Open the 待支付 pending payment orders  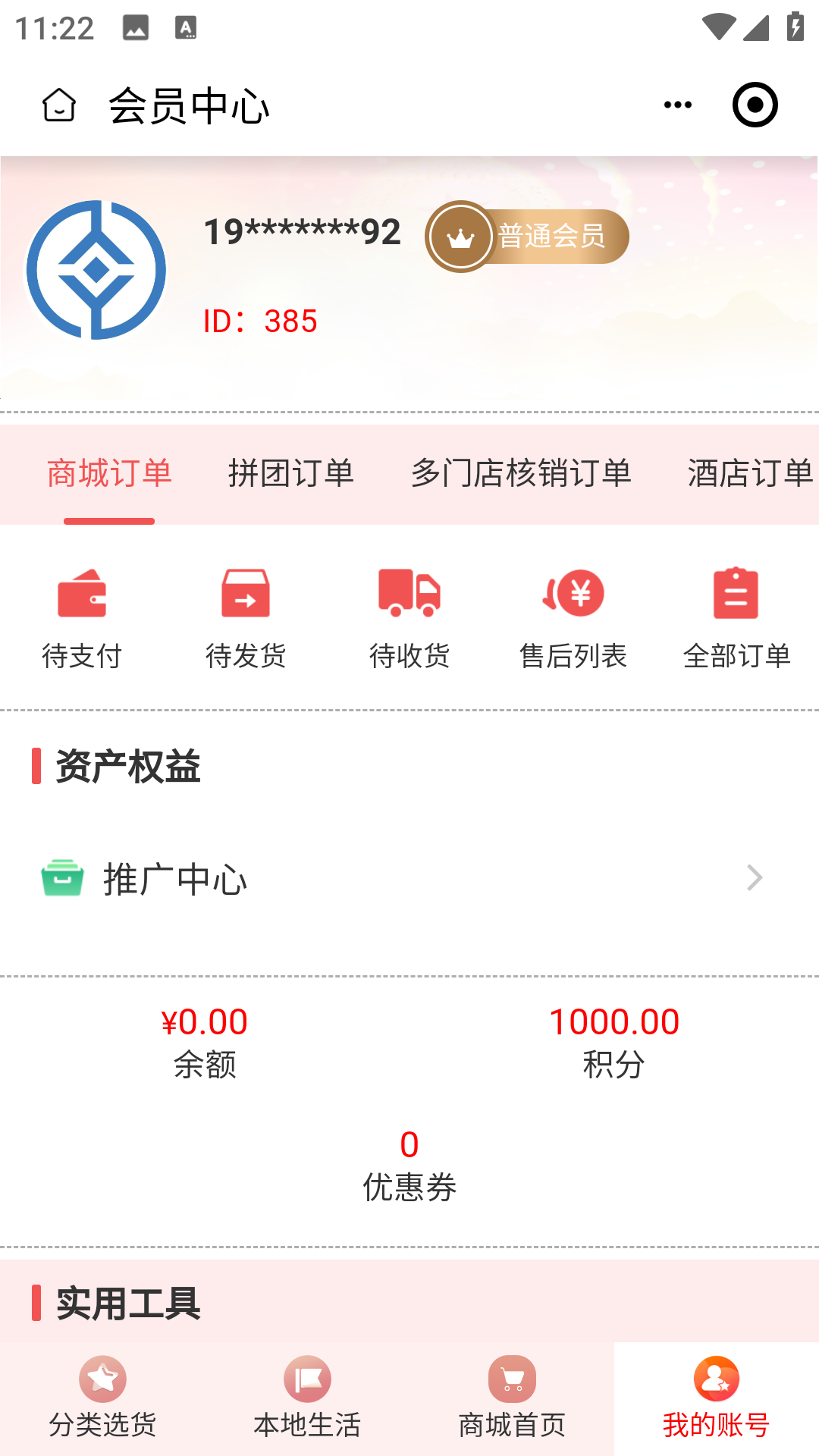tap(83, 614)
